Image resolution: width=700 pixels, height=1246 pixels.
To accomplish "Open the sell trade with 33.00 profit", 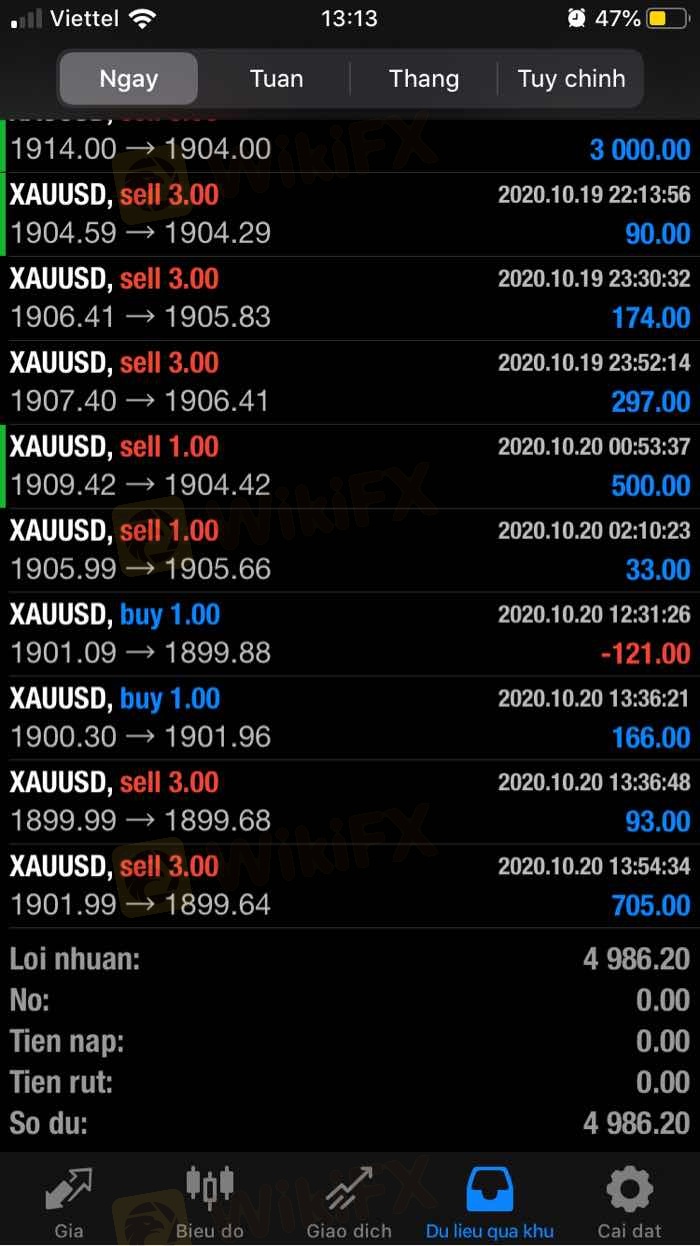I will tap(350, 551).
